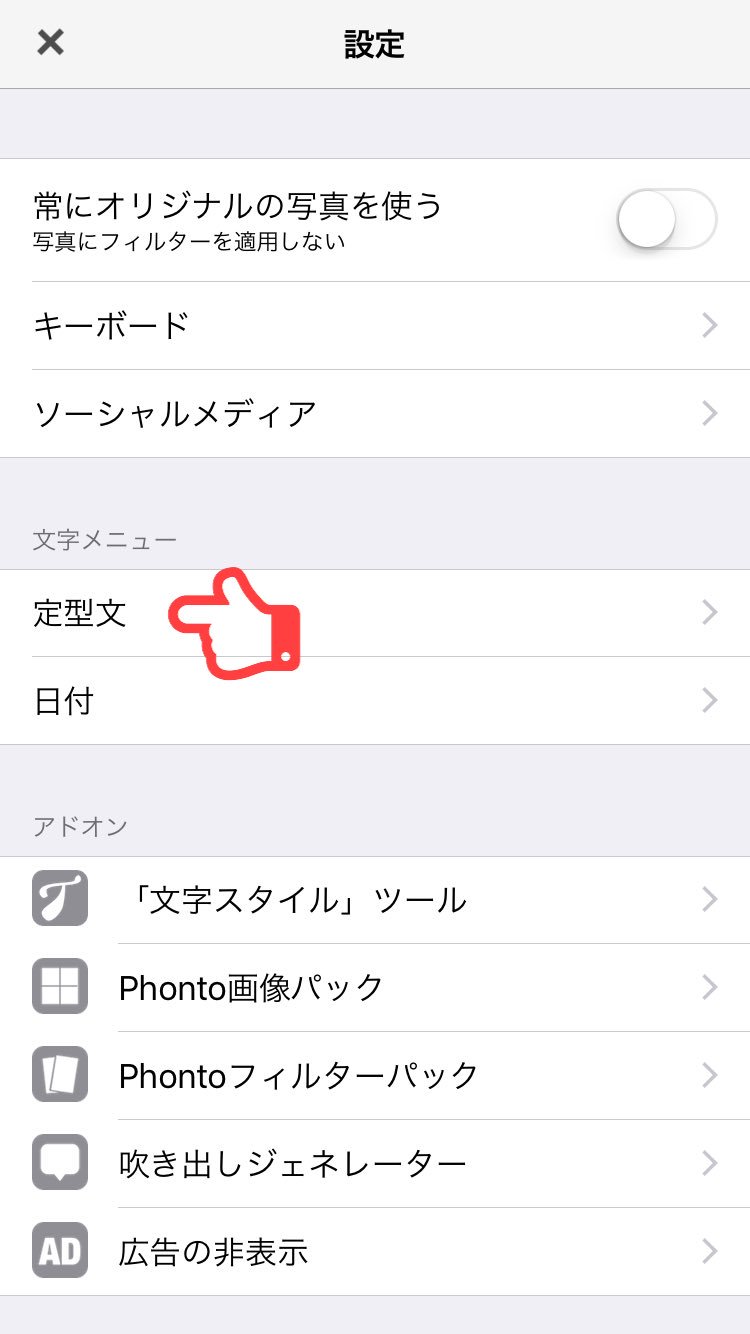Expand the 日付 row chevron
750x1334 pixels.
(709, 701)
